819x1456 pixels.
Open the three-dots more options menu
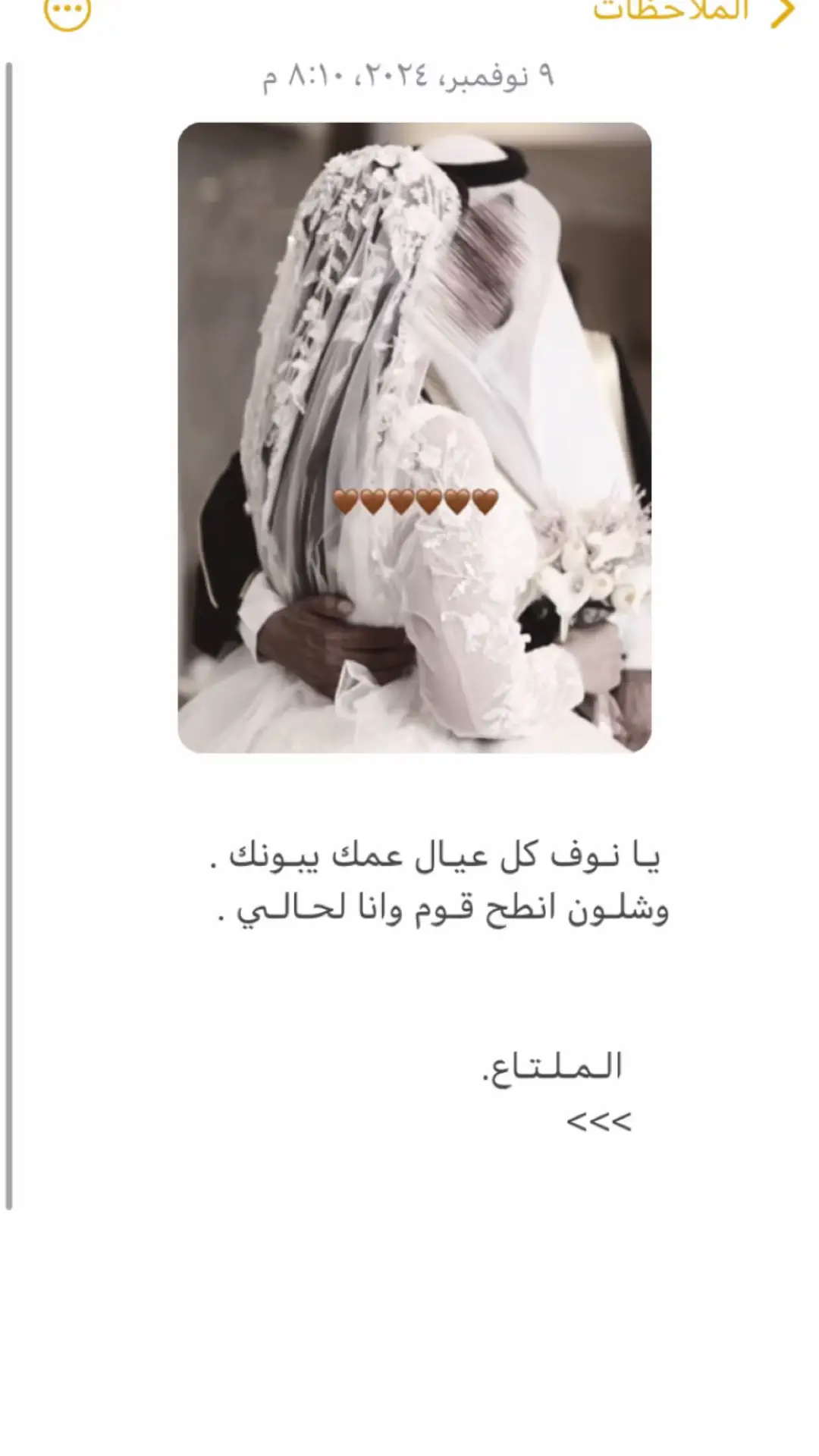pyautogui.click(x=68, y=13)
